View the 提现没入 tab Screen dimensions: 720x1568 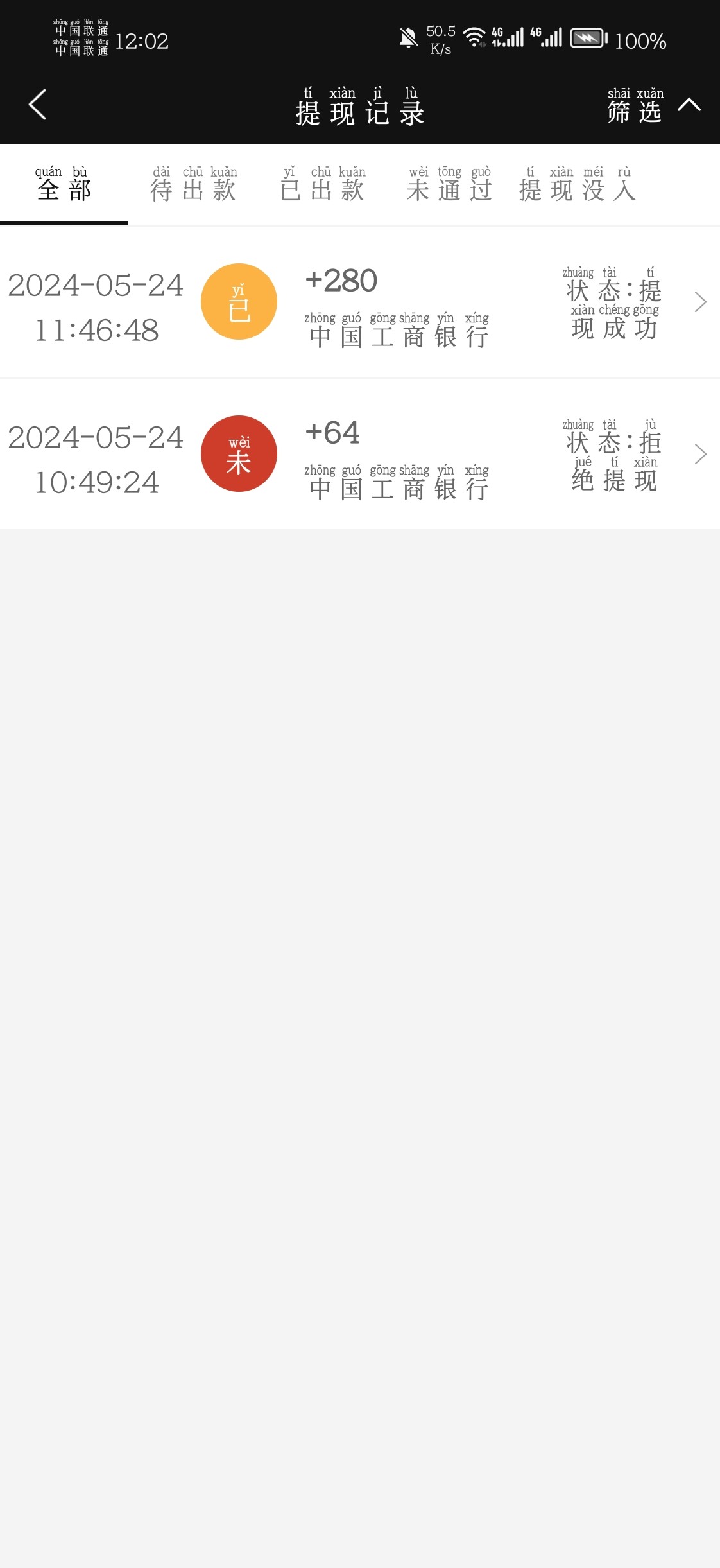578,185
